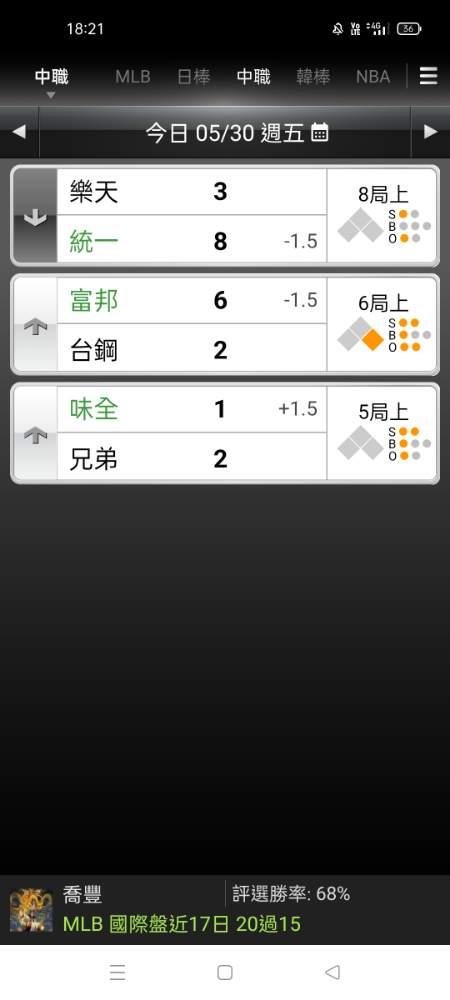Open the 味全 vs 兄弟 game
The height and width of the screenshot is (1000, 450).
click(225, 434)
